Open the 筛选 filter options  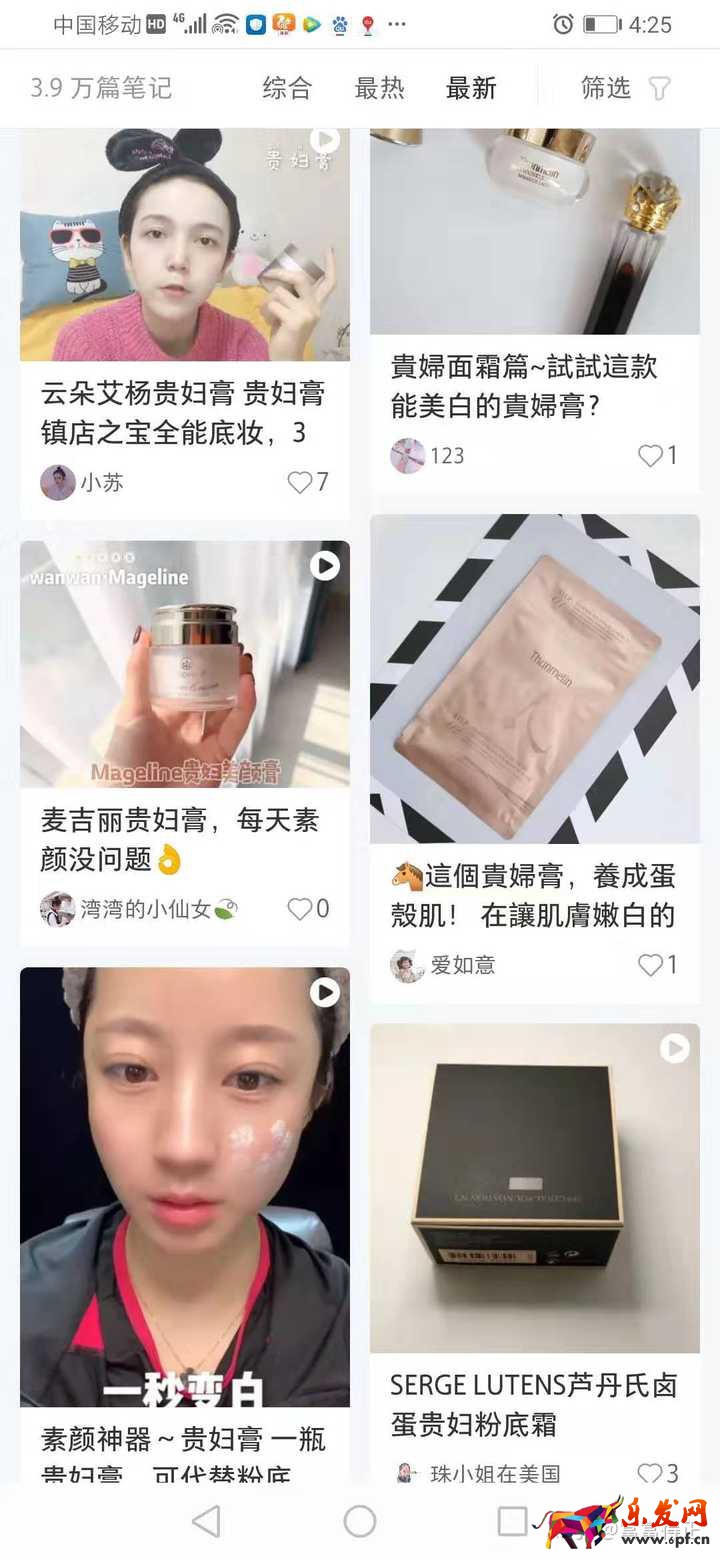pyautogui.click(x=624, y=88)
